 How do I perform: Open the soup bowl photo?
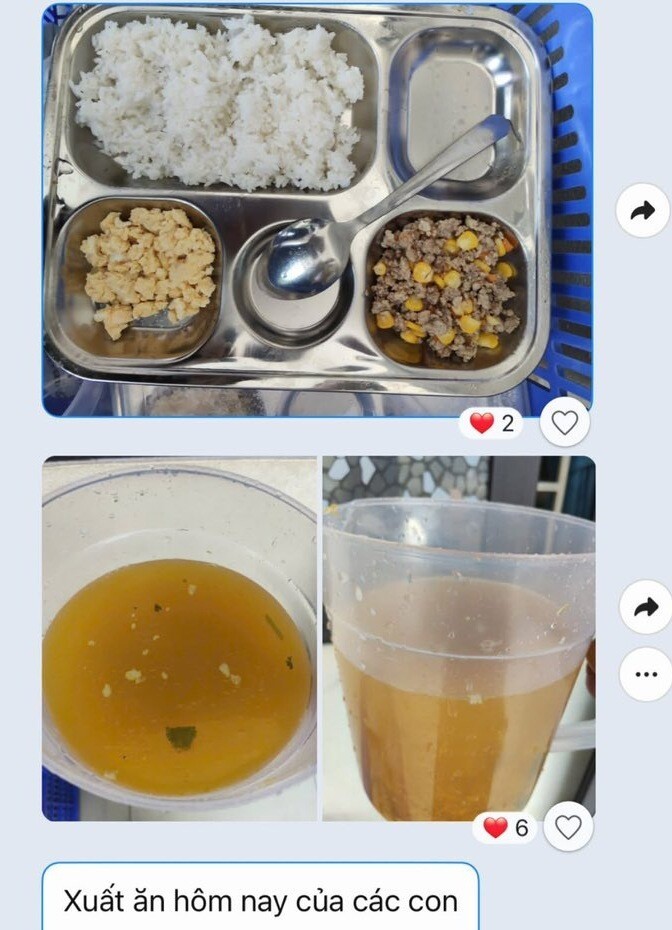tap(180, 638)
